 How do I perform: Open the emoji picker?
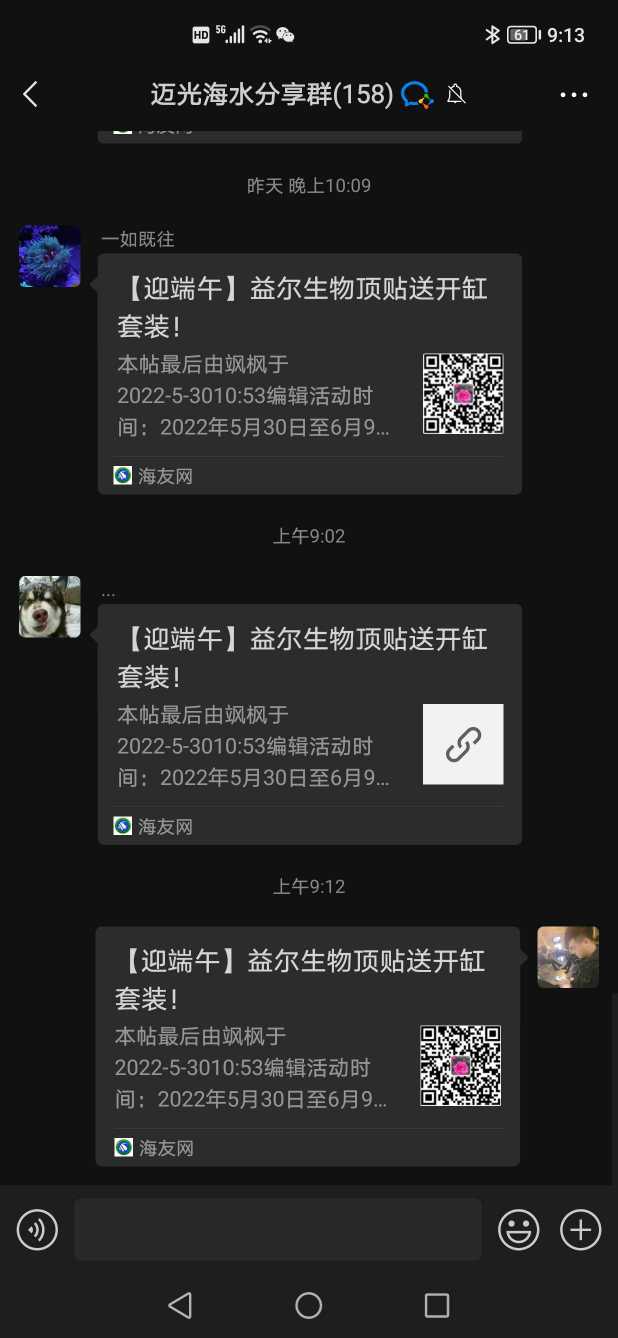click(519, 1230)
